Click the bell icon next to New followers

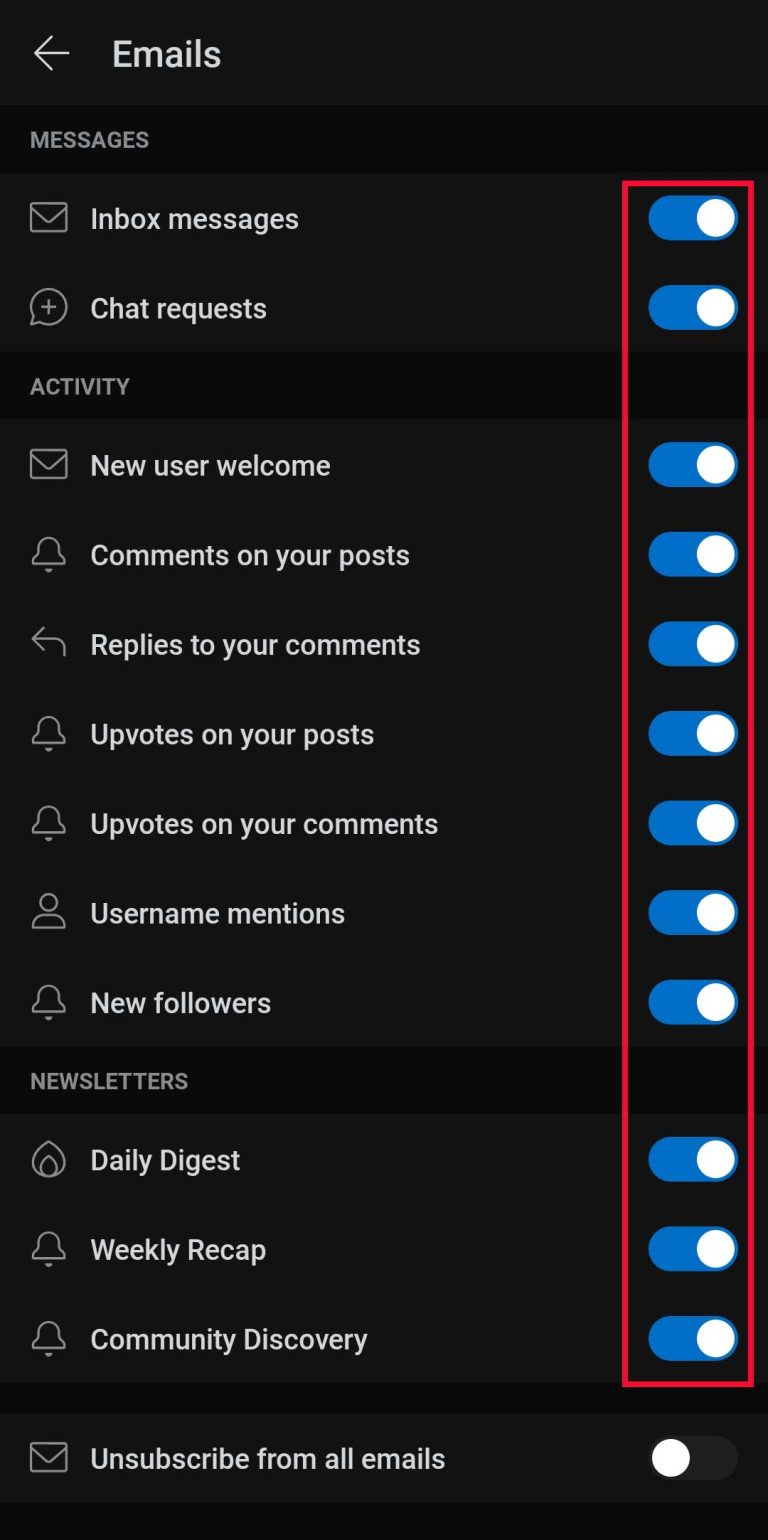tap(47, 1002)
